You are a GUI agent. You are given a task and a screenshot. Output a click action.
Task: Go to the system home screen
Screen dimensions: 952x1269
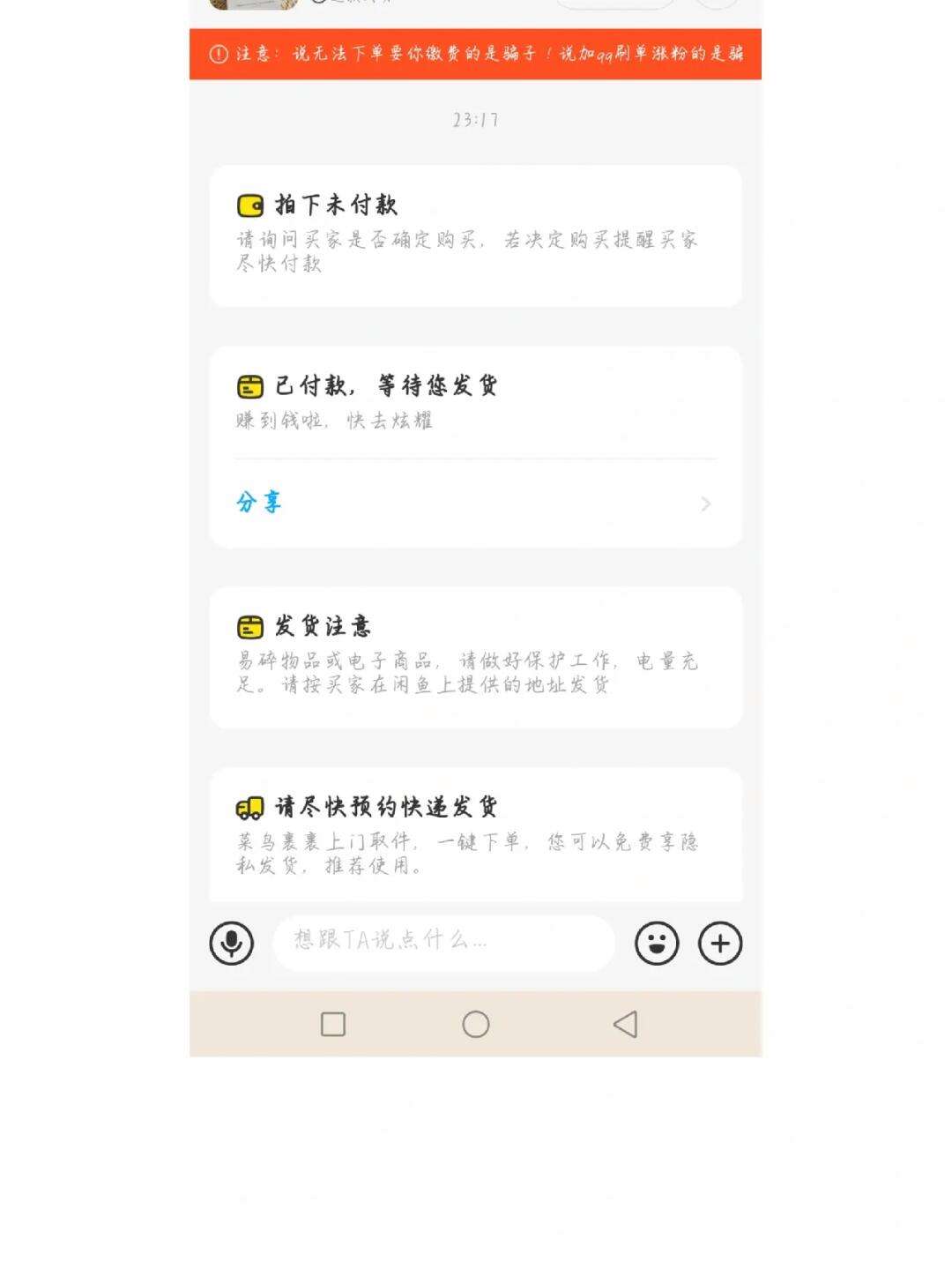[475, 1024]
